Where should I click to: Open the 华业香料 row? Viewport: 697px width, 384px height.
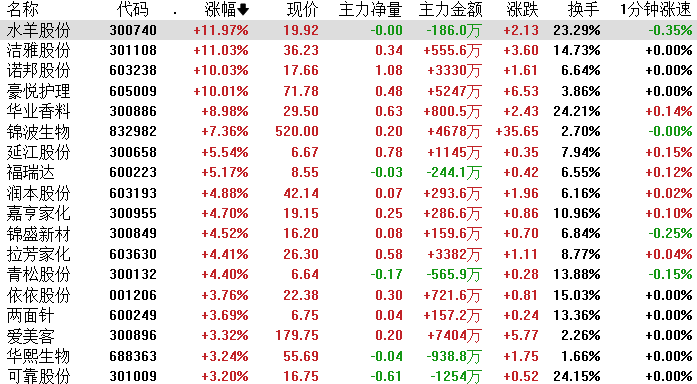tap(348, 111)
